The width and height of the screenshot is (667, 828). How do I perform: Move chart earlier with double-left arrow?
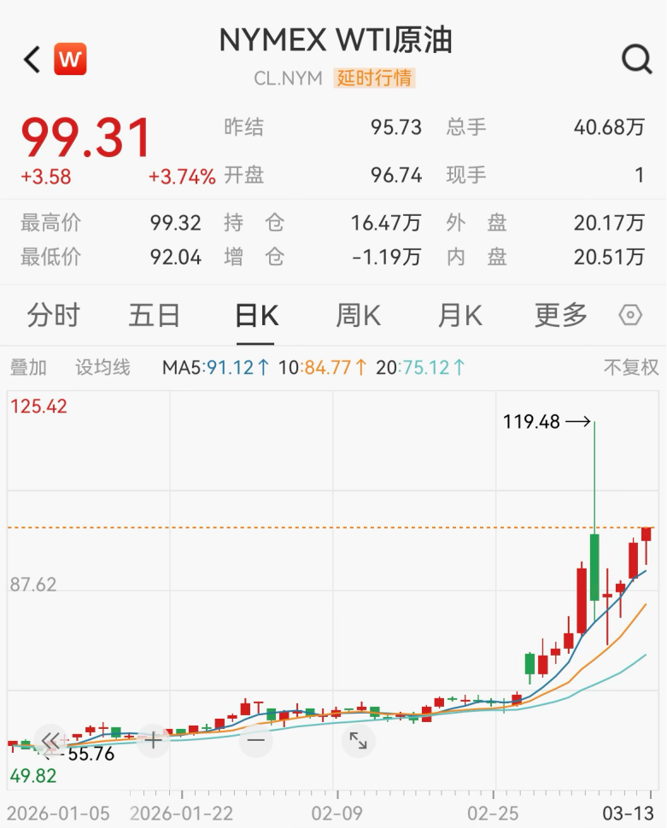point(49,741)
